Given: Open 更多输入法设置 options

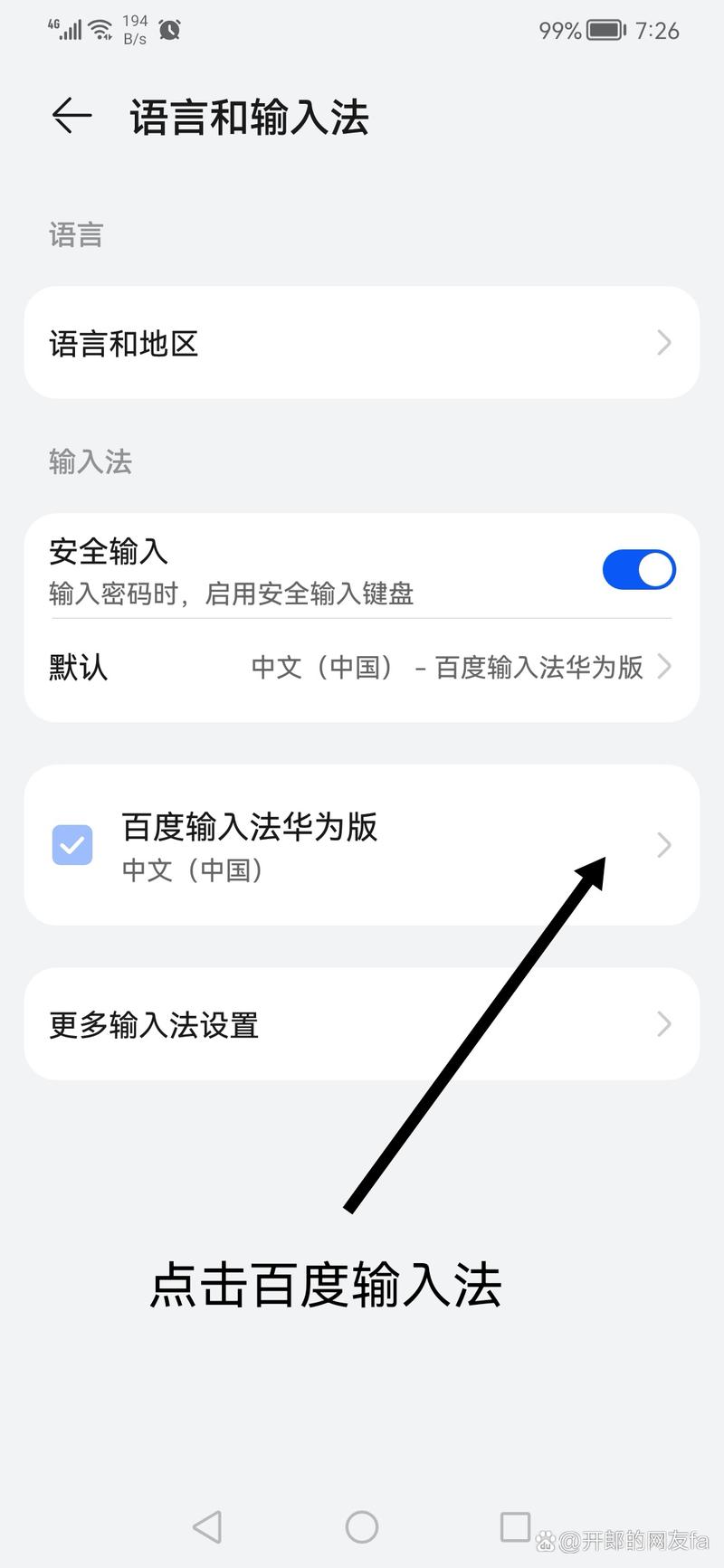Looking at the screenshot, I should tap(362, 1024).
